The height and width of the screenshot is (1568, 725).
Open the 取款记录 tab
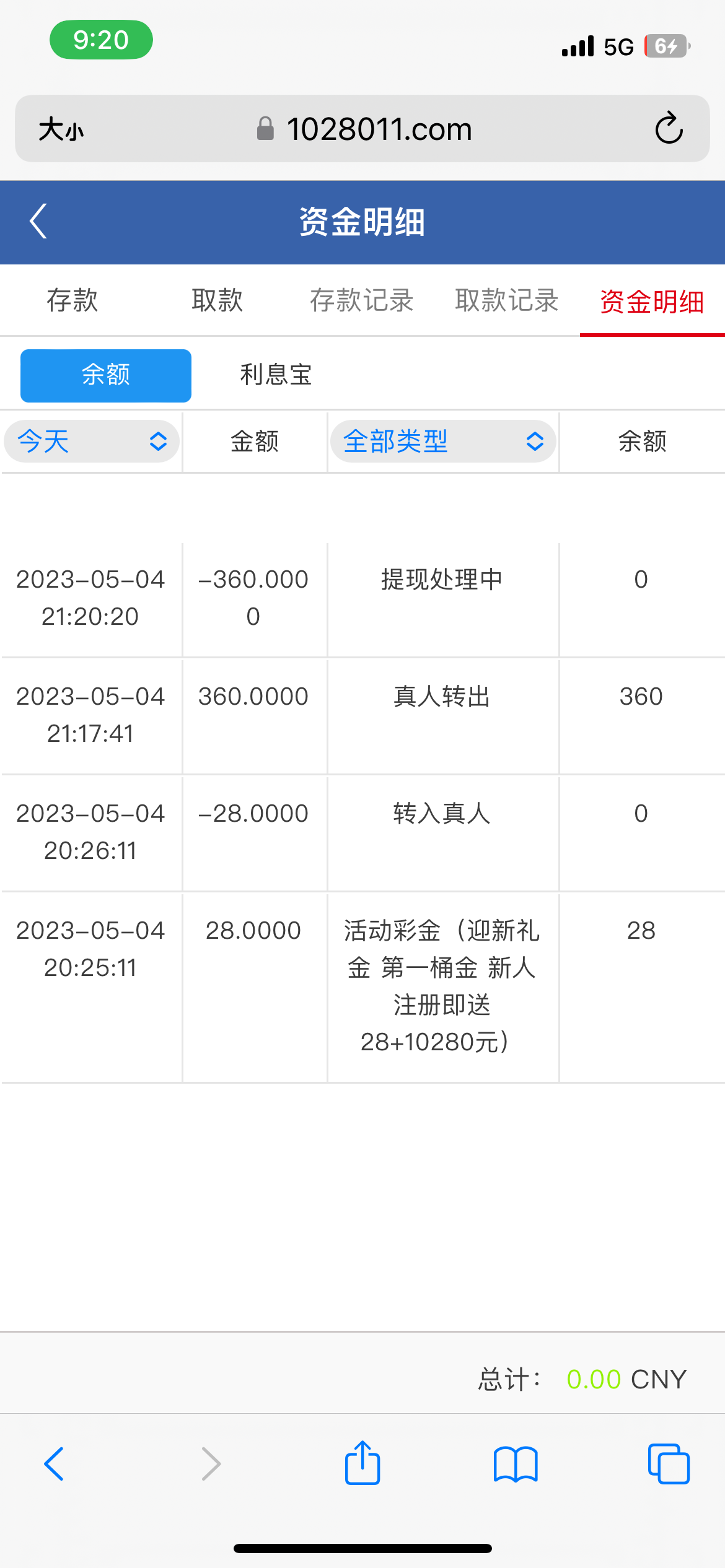507,301
